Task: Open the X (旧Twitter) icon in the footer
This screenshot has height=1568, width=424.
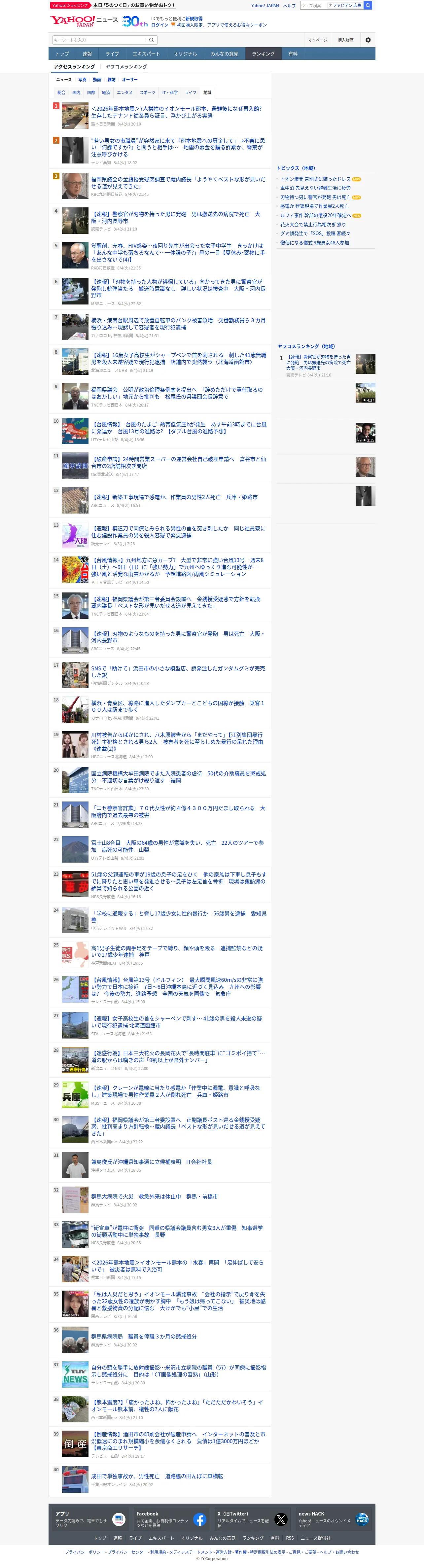Action: [x=280, y=1519]
